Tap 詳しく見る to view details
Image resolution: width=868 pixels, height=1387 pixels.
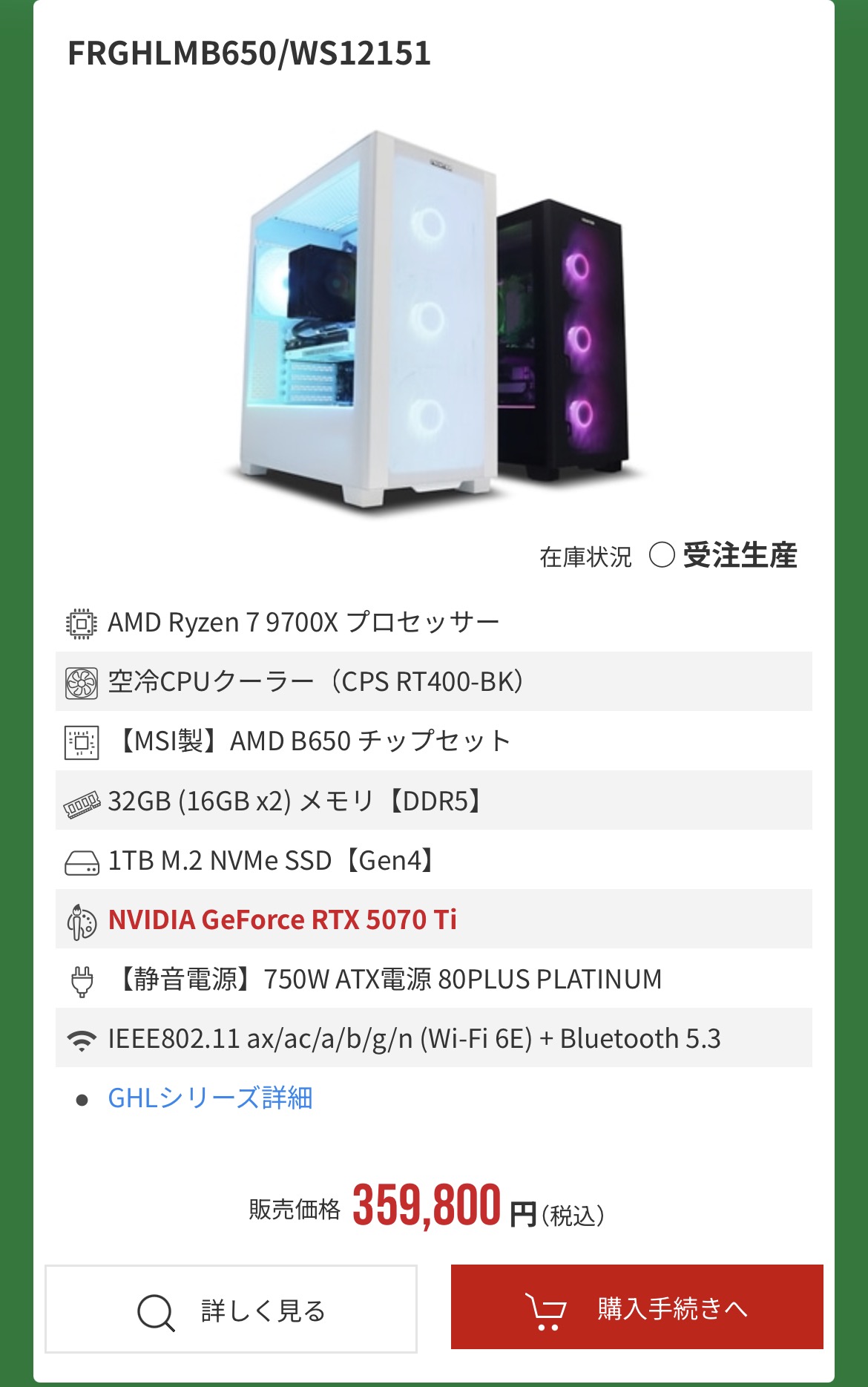(x=231, y=1309)
